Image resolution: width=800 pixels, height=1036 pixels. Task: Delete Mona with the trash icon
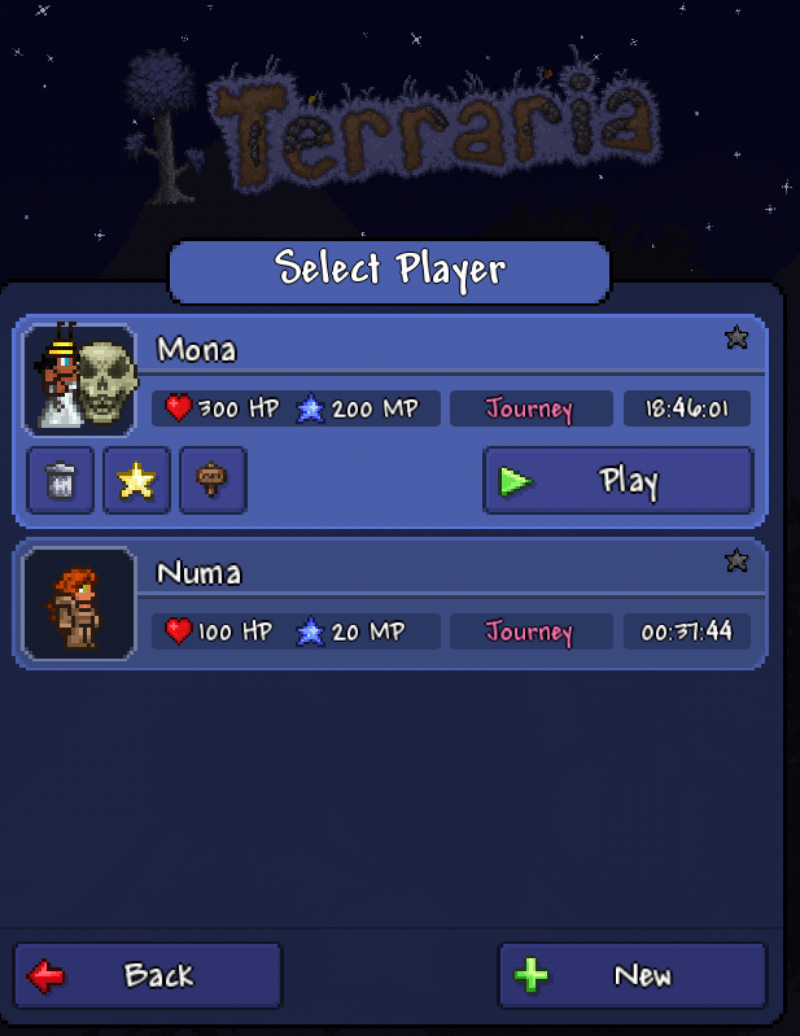click(x=60, y=481)
